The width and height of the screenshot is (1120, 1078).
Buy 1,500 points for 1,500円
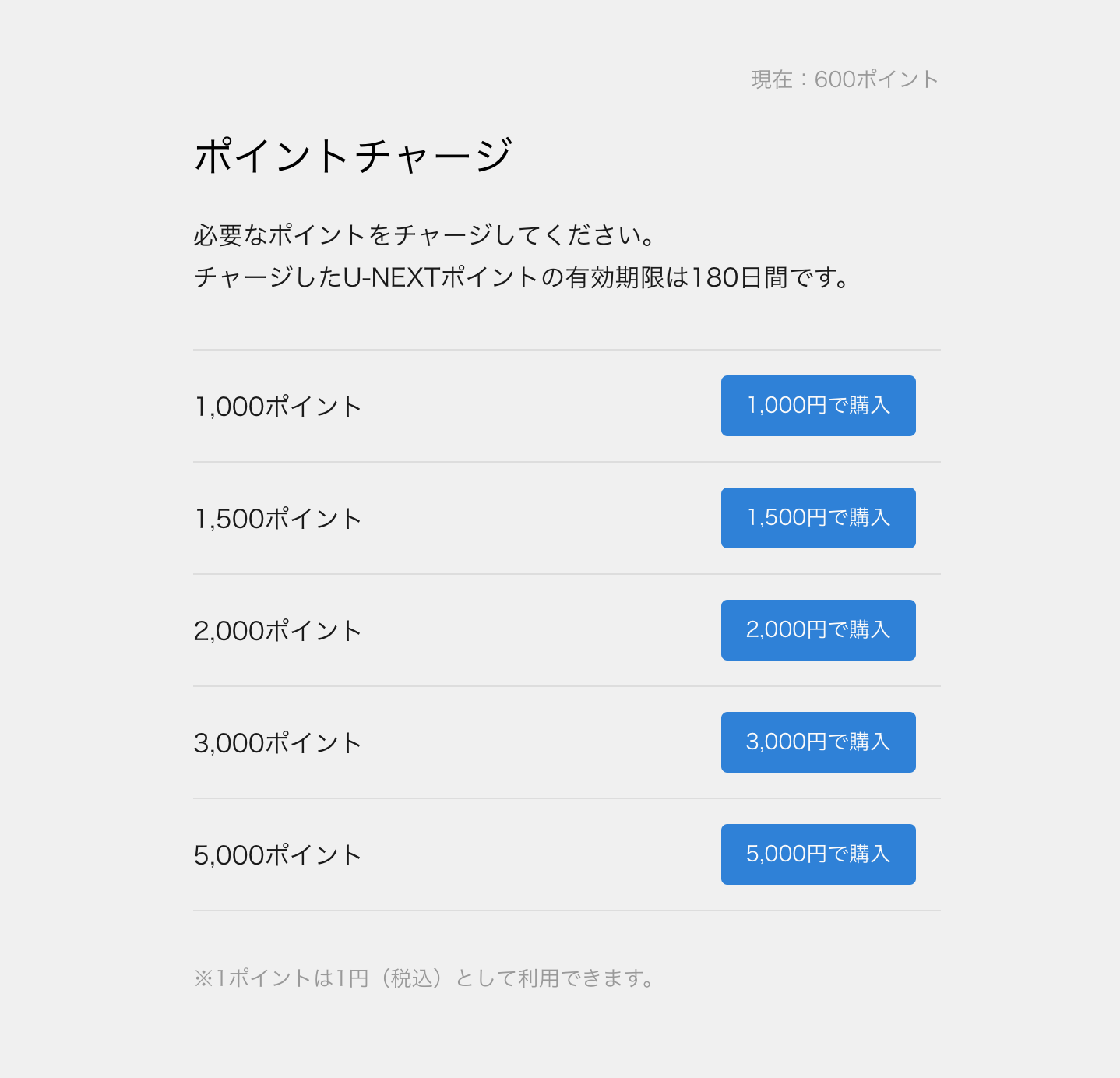(x=818, y=518)
